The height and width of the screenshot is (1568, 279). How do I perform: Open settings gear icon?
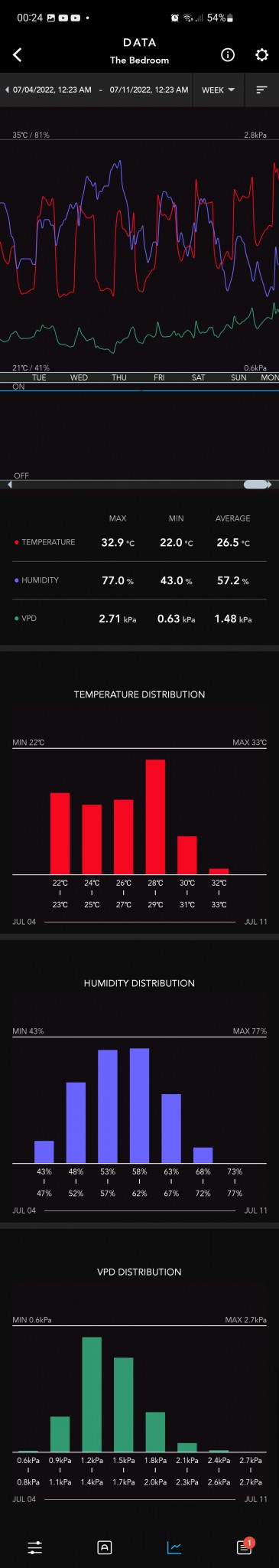[261, 54]
